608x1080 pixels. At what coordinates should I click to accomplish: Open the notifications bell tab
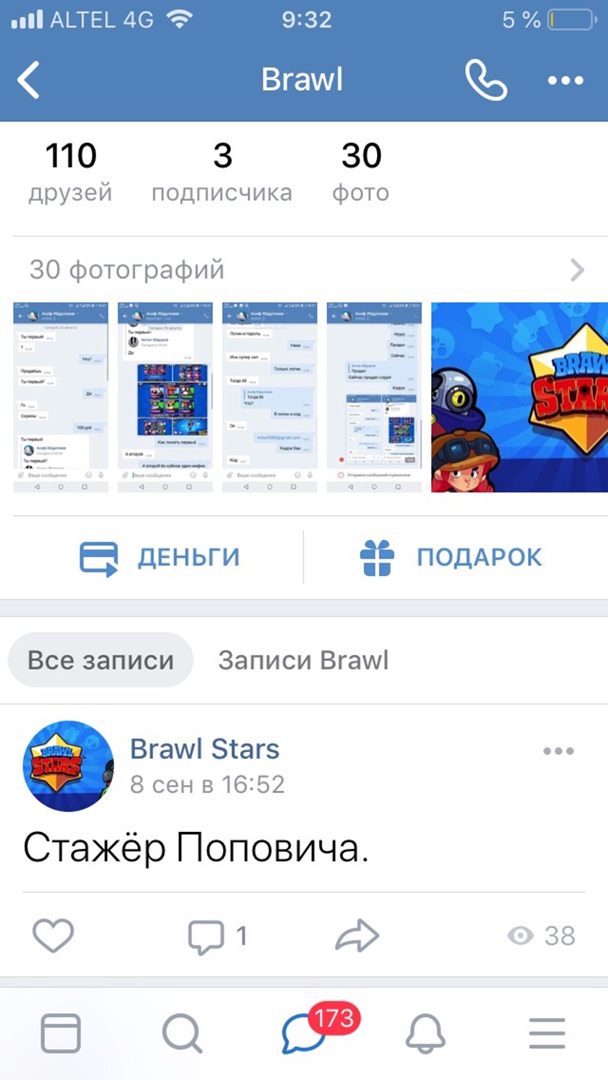tap(426, 1033)
